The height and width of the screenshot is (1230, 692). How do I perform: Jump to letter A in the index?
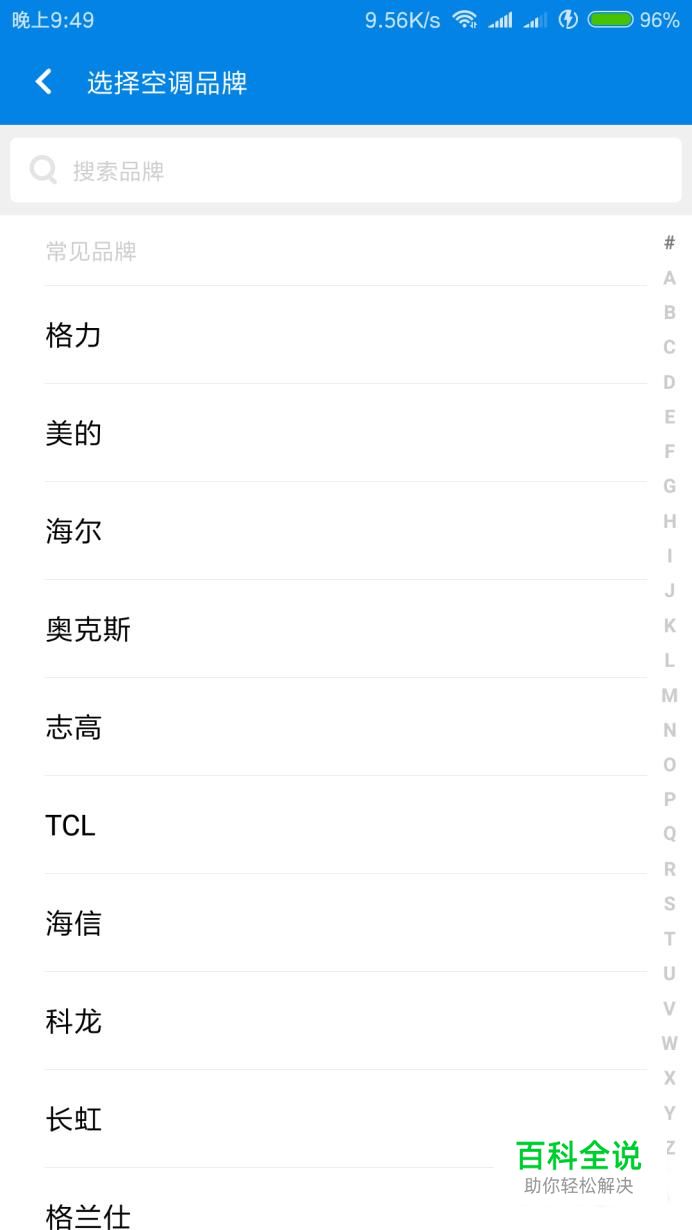pyautogui.click(x=669, y=278)
